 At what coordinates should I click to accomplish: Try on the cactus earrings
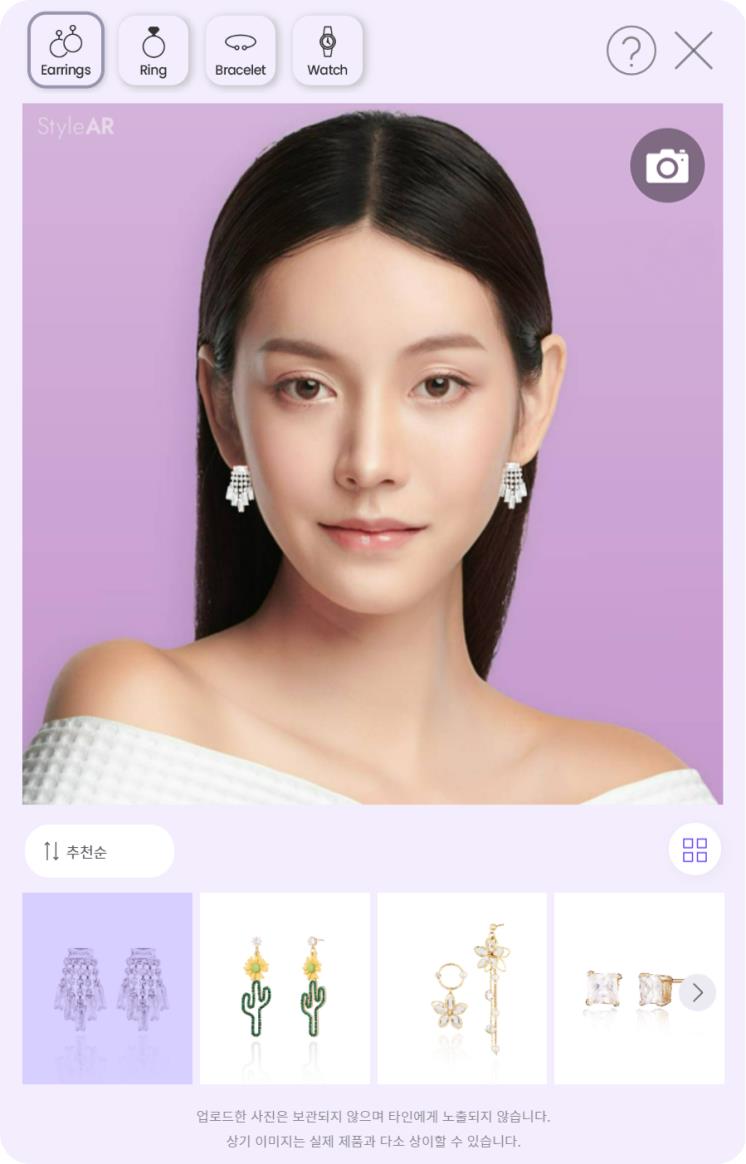(284, 987)
